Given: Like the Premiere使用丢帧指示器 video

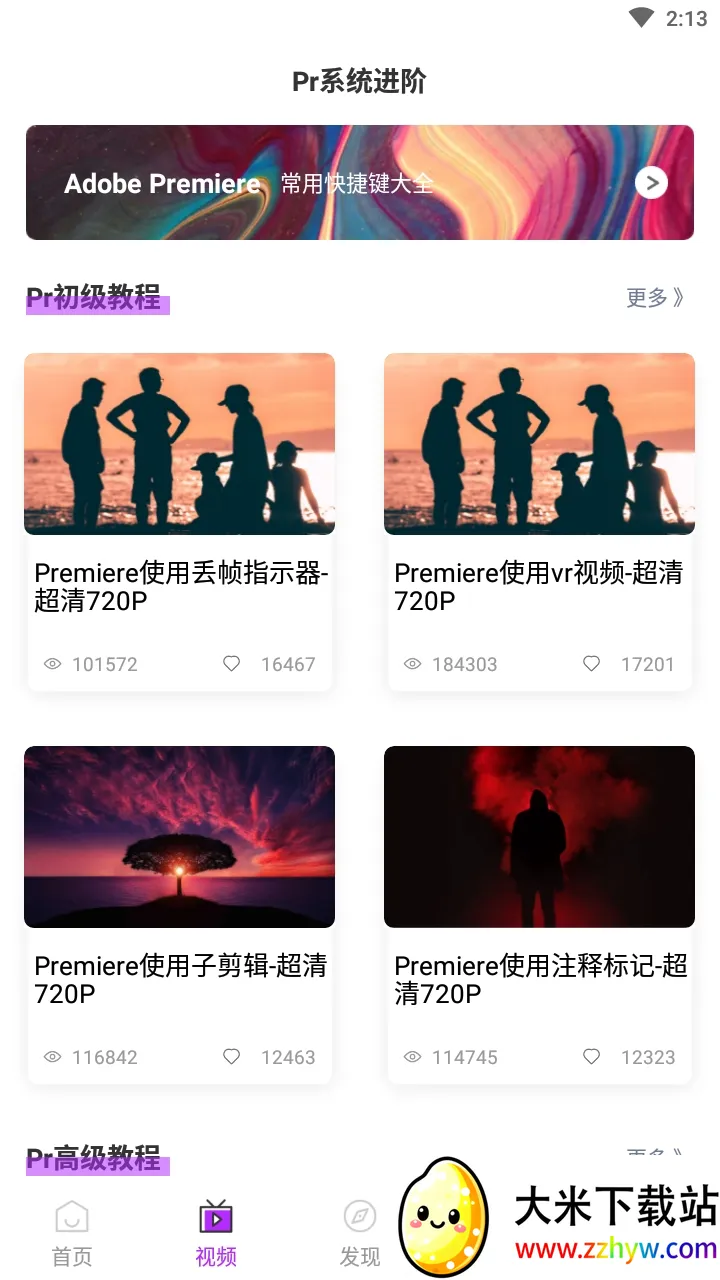Looking at the screenshot, I should click(x=232, y=664).
